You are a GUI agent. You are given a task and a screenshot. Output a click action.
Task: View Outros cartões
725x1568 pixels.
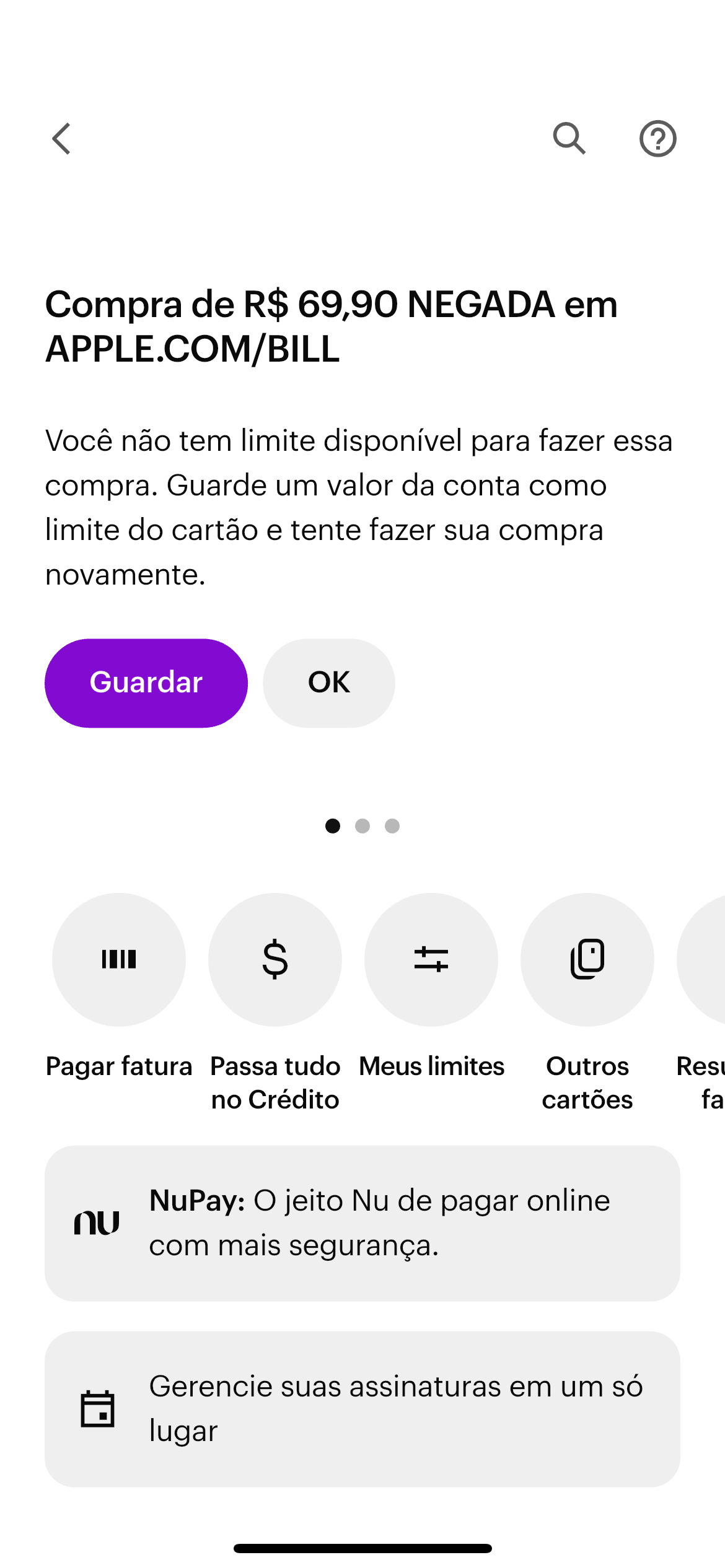coord(587,959)
